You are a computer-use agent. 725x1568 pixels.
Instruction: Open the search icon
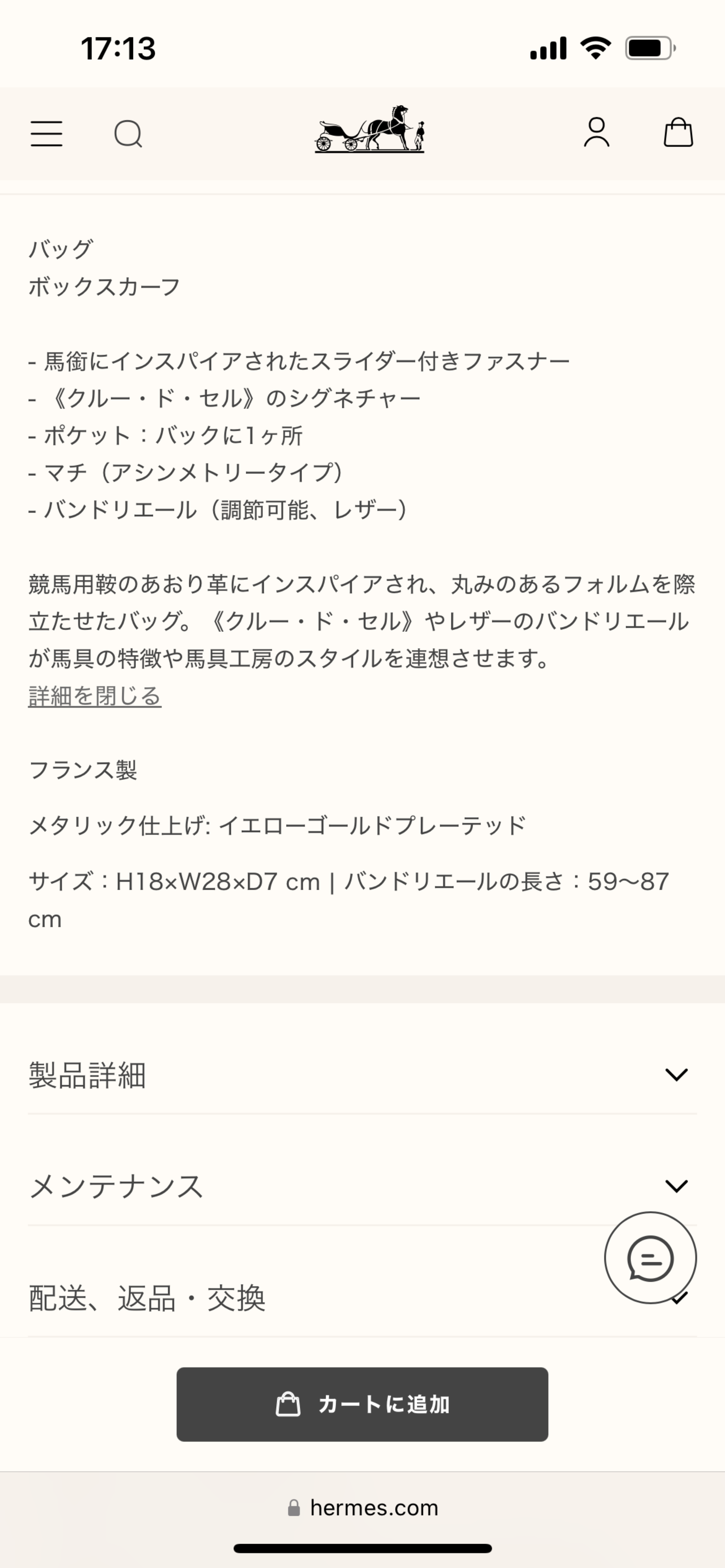(128, 133)
